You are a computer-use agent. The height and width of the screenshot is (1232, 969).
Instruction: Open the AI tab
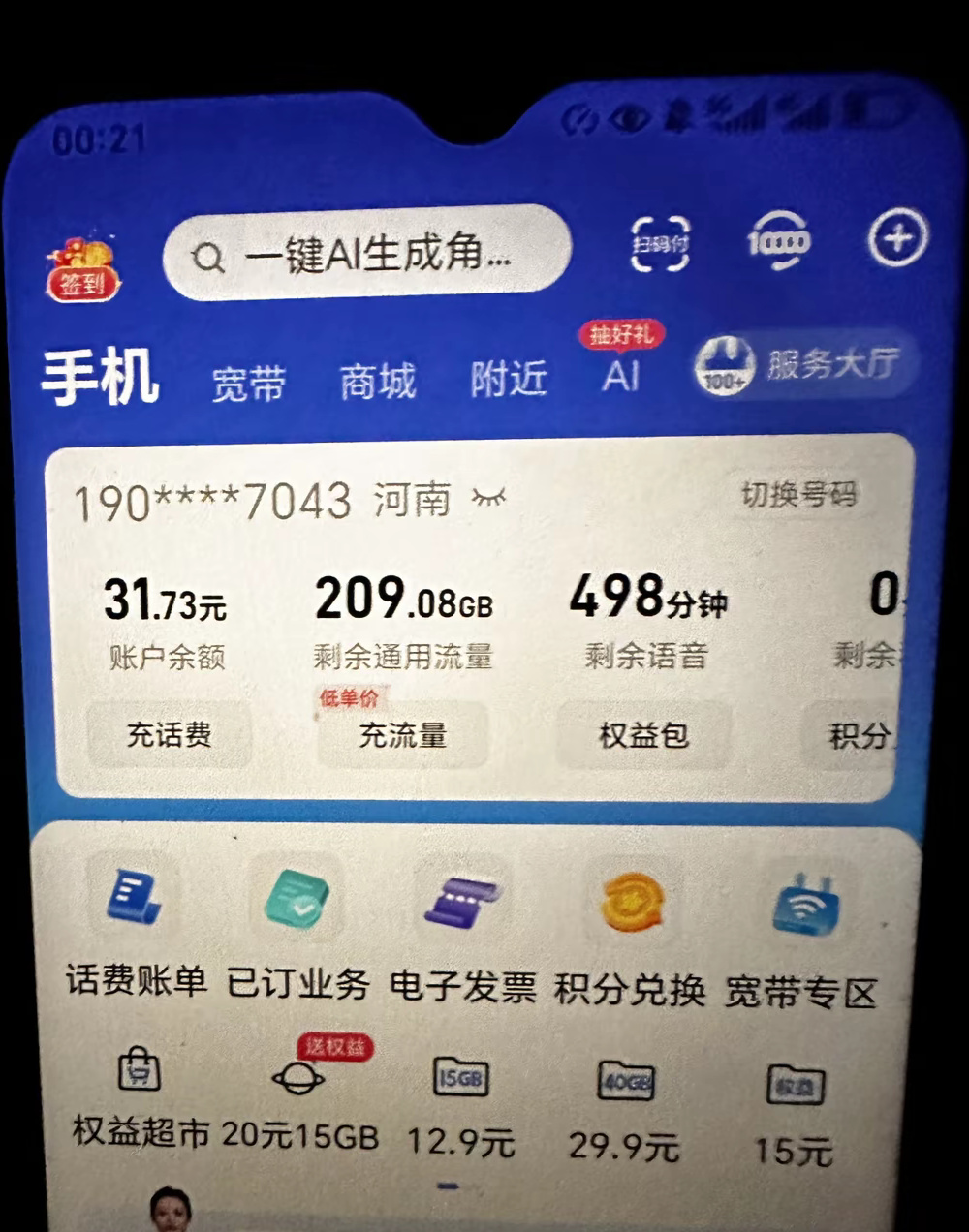pyautogui.click(x=620, y=375)
